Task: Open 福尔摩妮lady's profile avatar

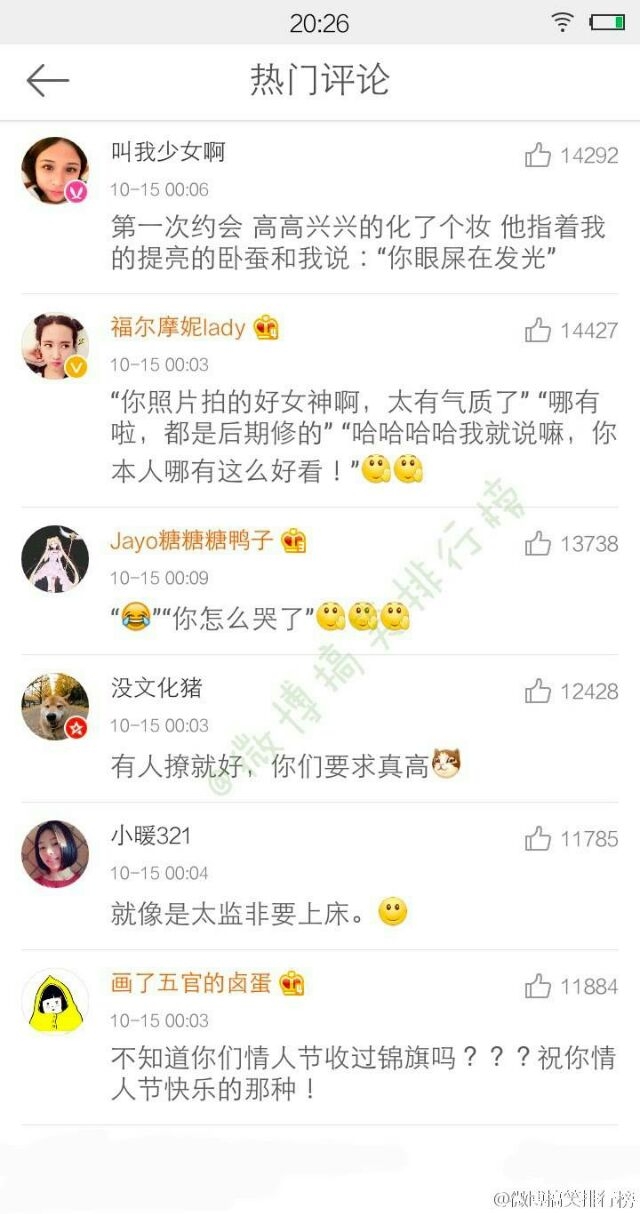Action: tap(55, 346)
